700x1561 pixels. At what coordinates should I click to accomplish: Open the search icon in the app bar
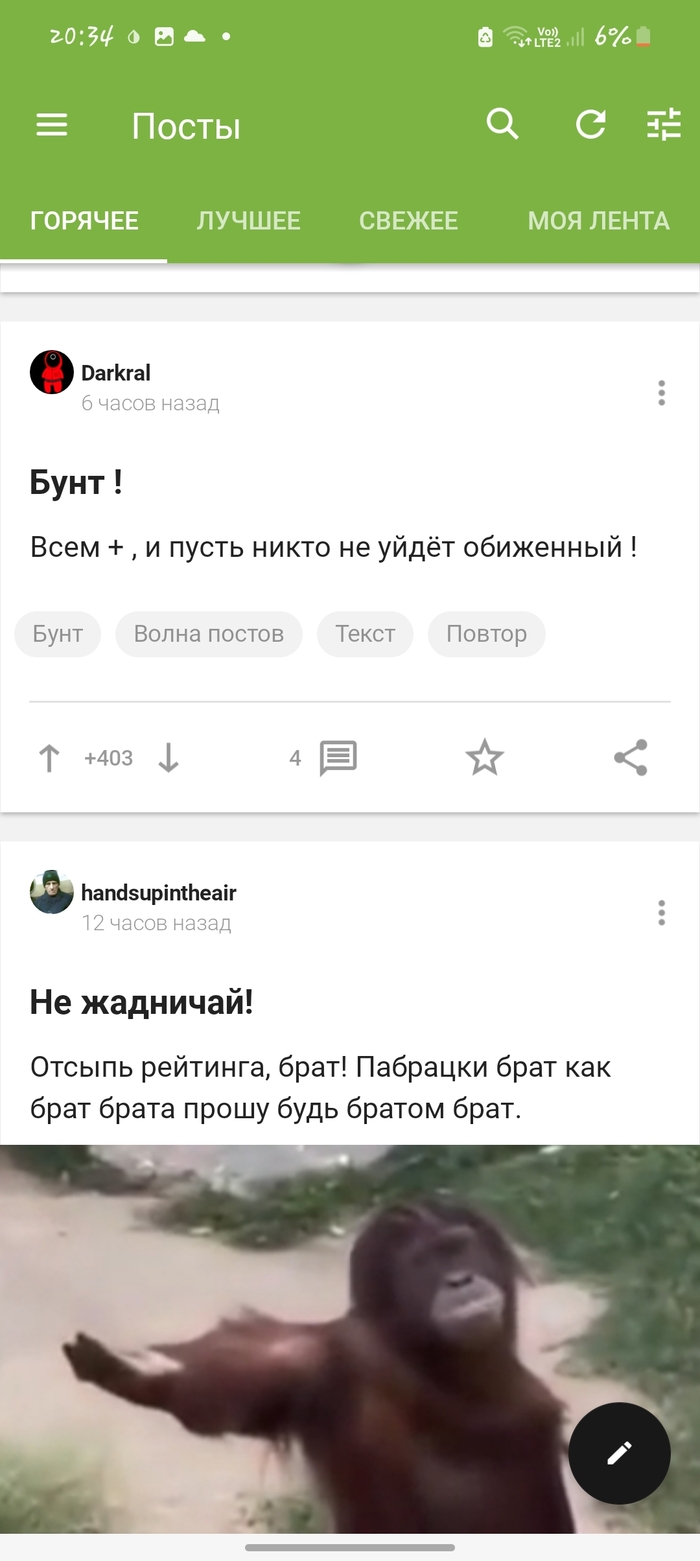[502, 125]
